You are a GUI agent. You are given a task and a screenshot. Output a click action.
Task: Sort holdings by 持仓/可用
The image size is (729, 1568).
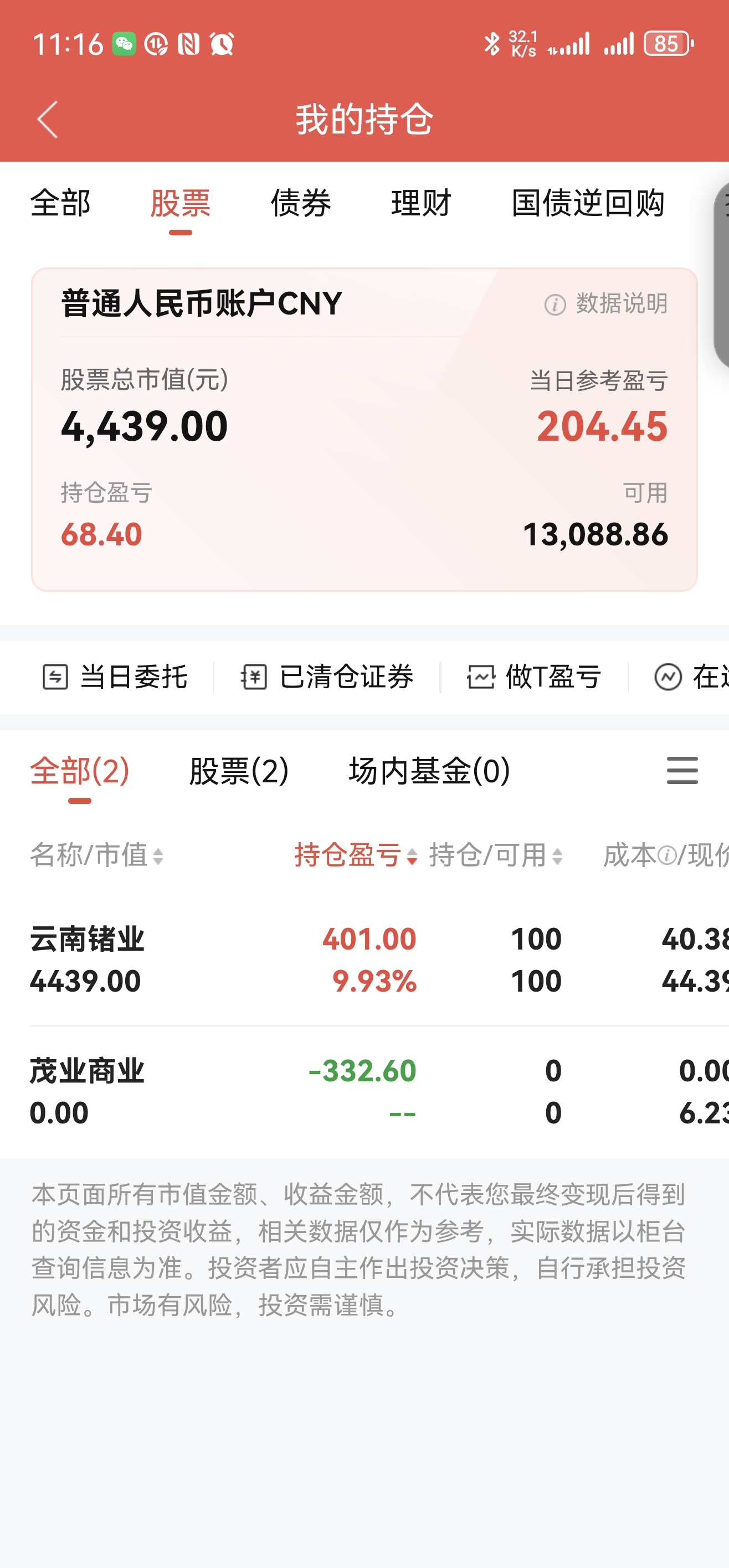pyautogui.click(x=496, y=855)
